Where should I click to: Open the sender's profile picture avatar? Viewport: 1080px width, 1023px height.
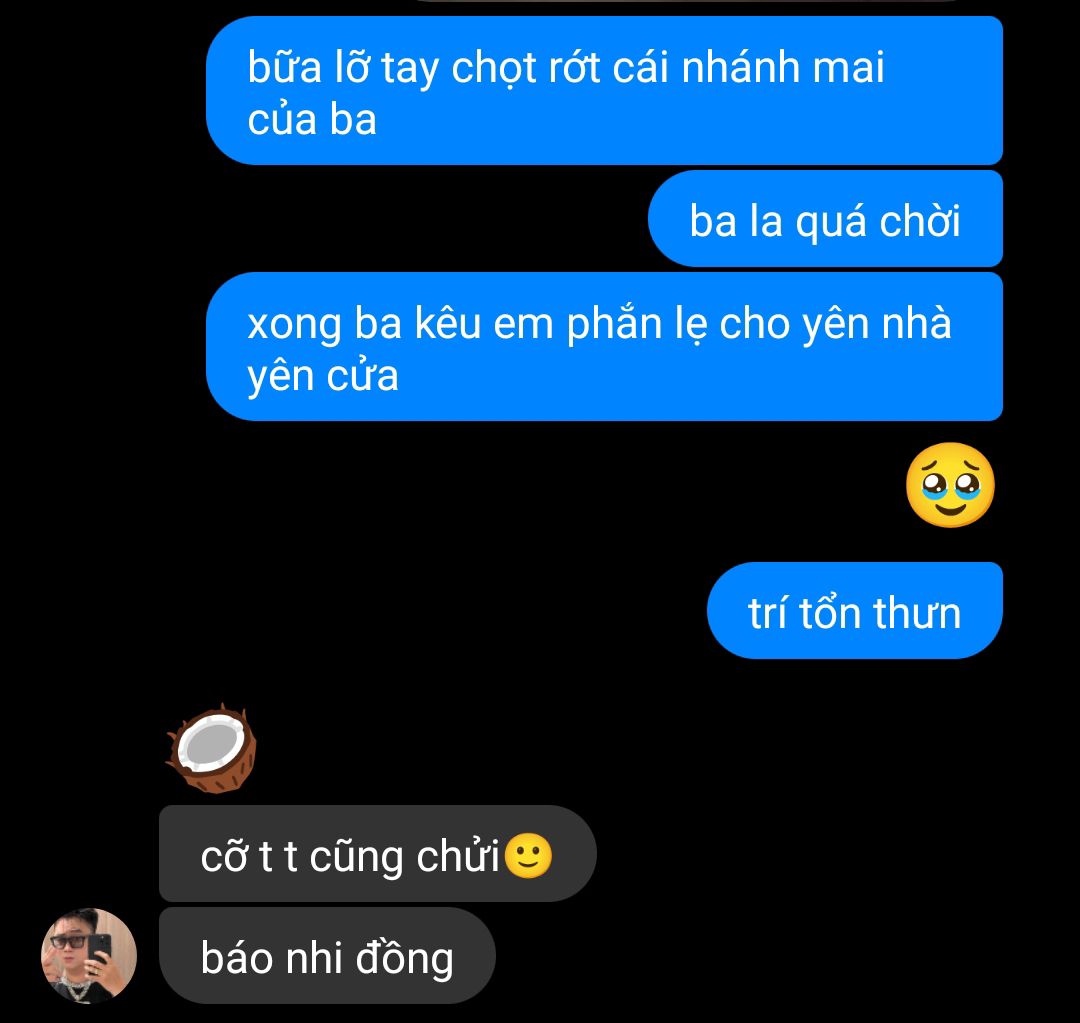88,955
